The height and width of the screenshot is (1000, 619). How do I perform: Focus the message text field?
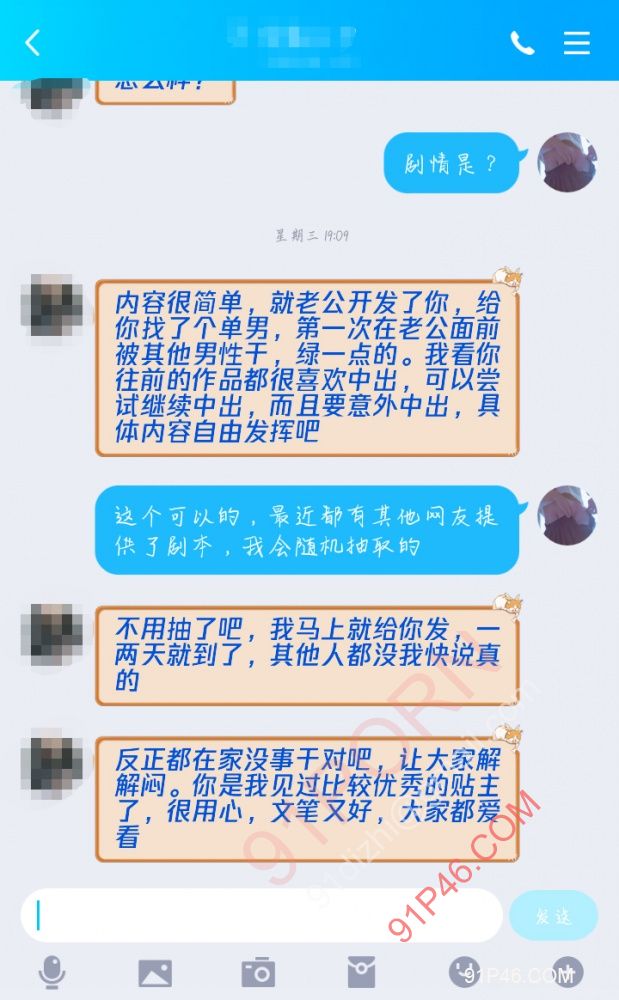pos(262,915)
